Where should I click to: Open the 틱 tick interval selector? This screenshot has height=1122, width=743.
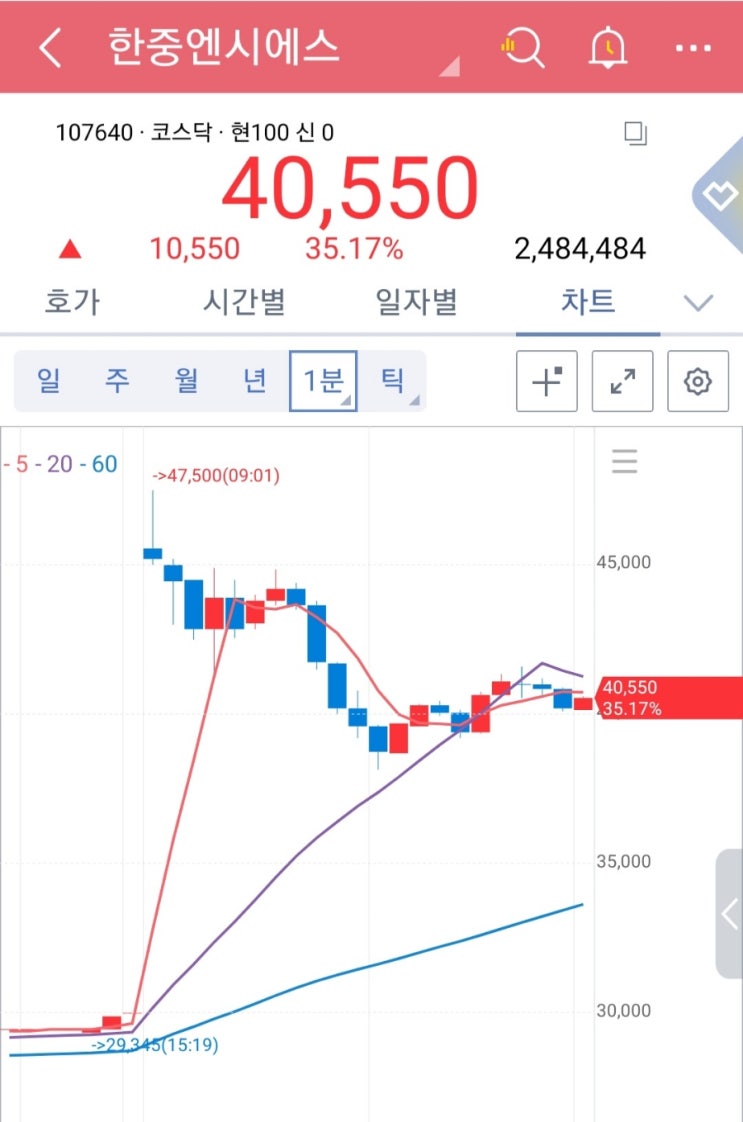coord(393,381)
